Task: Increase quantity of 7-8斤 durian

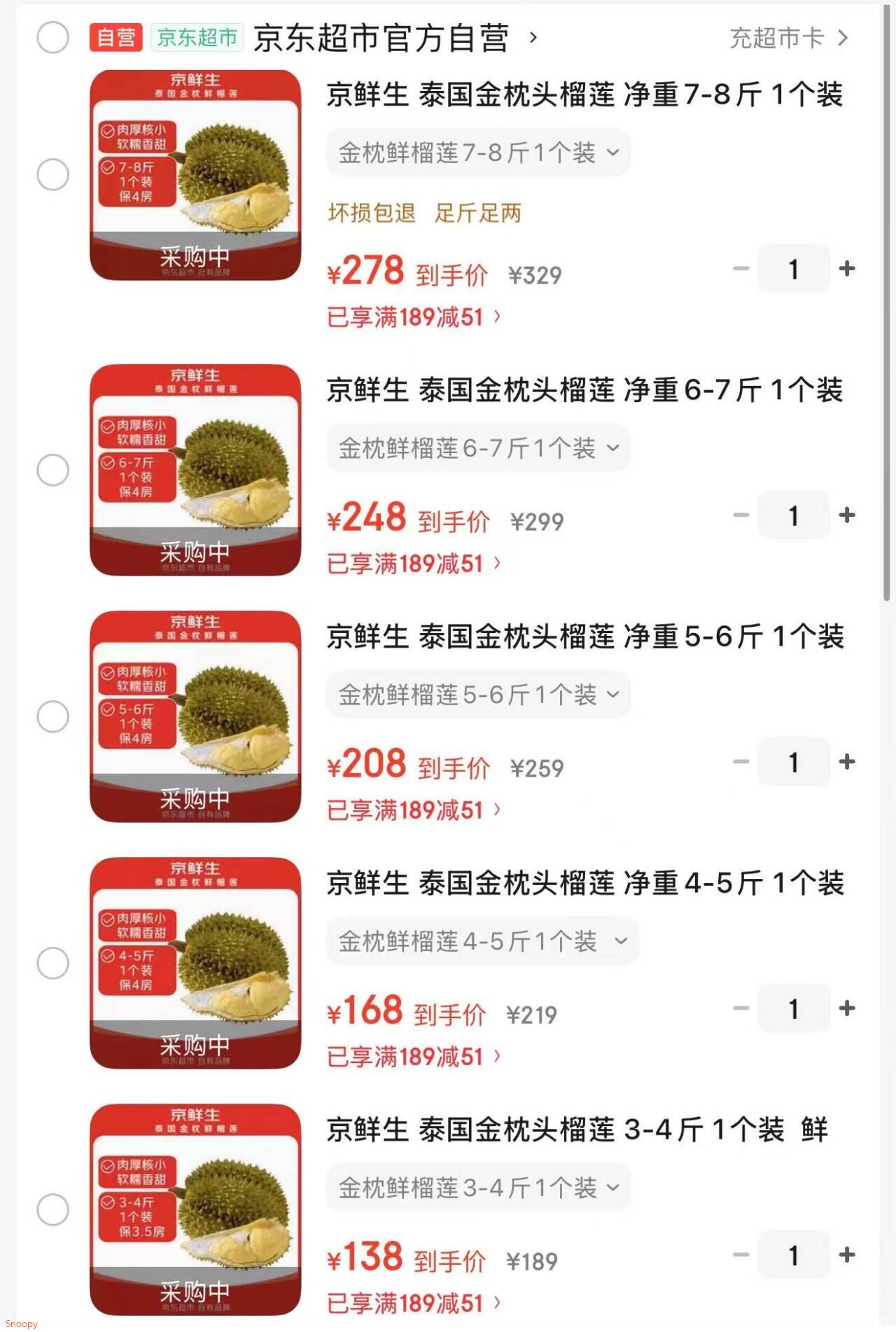Action: point(847,268)
